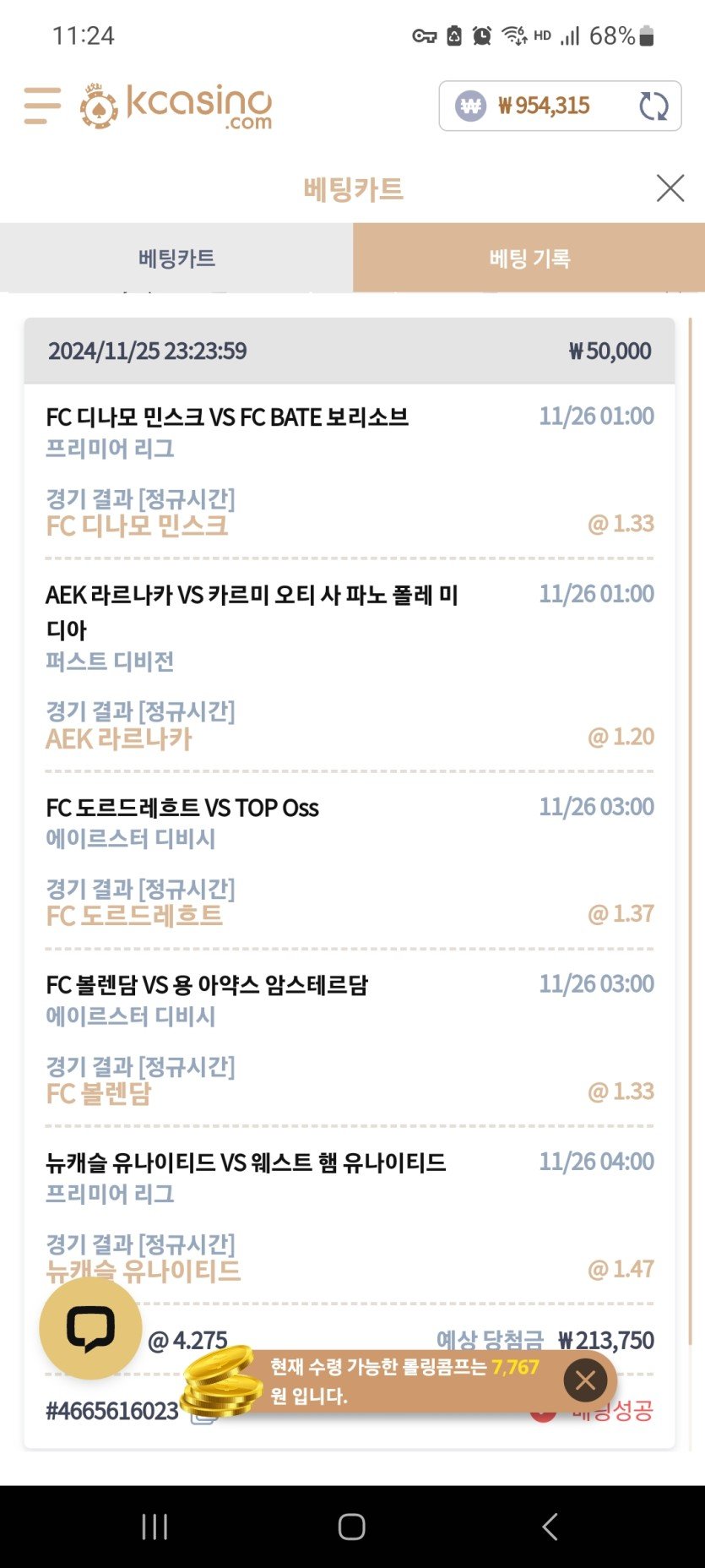
Task: Open the hamburger menu
Action: 42,106
